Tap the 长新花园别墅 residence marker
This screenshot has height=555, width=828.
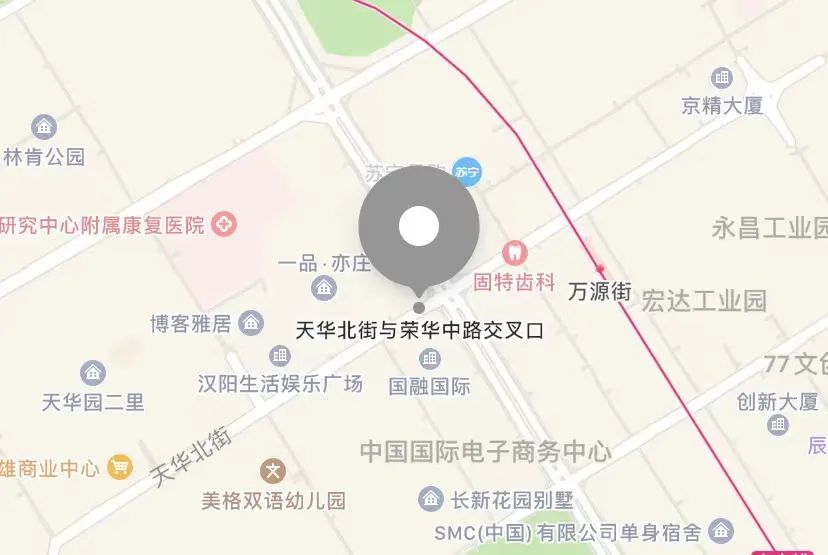tap(431, 498)
